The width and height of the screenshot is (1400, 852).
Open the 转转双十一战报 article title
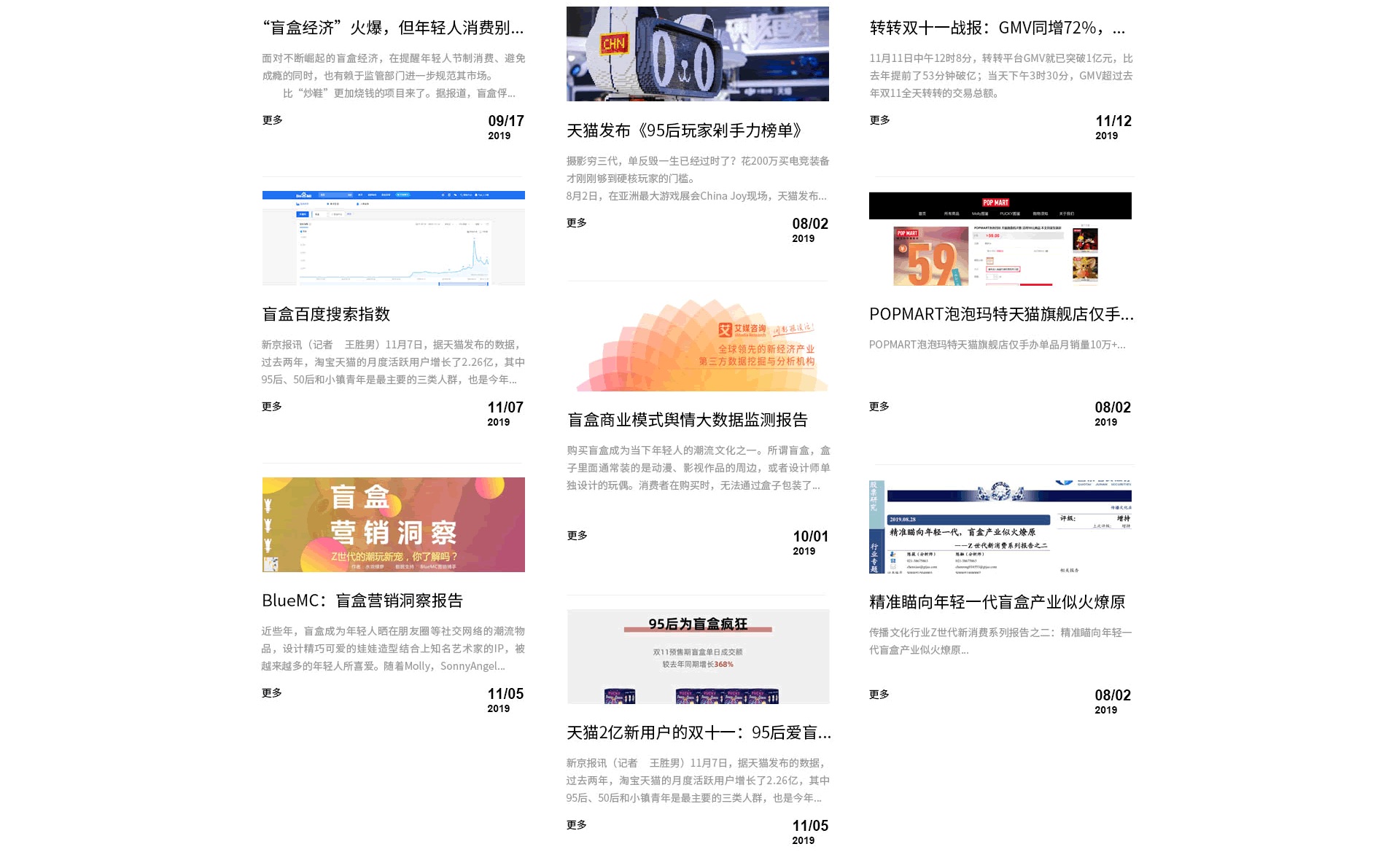click(x=997, y=28)
